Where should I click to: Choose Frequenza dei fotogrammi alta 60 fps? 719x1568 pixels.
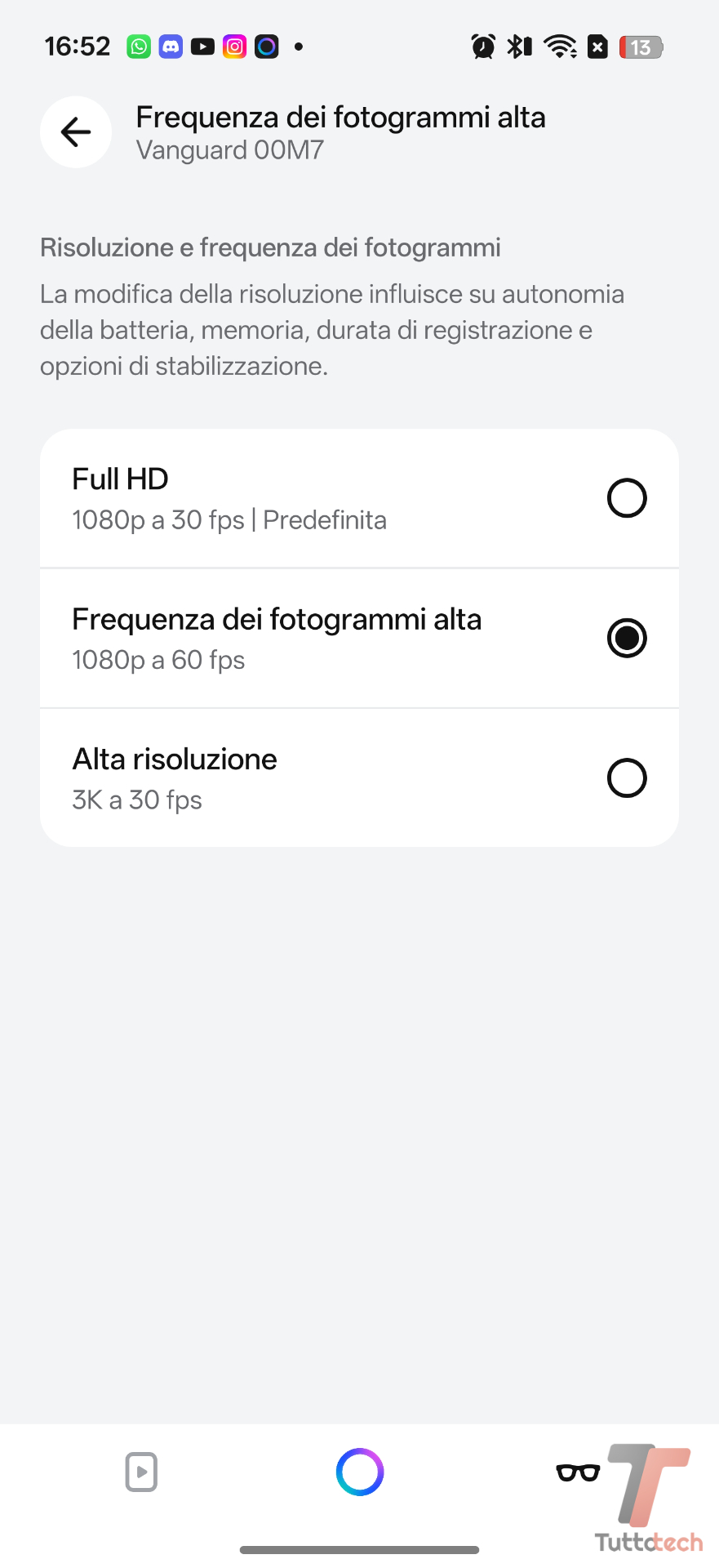click(x=626, y=638)
